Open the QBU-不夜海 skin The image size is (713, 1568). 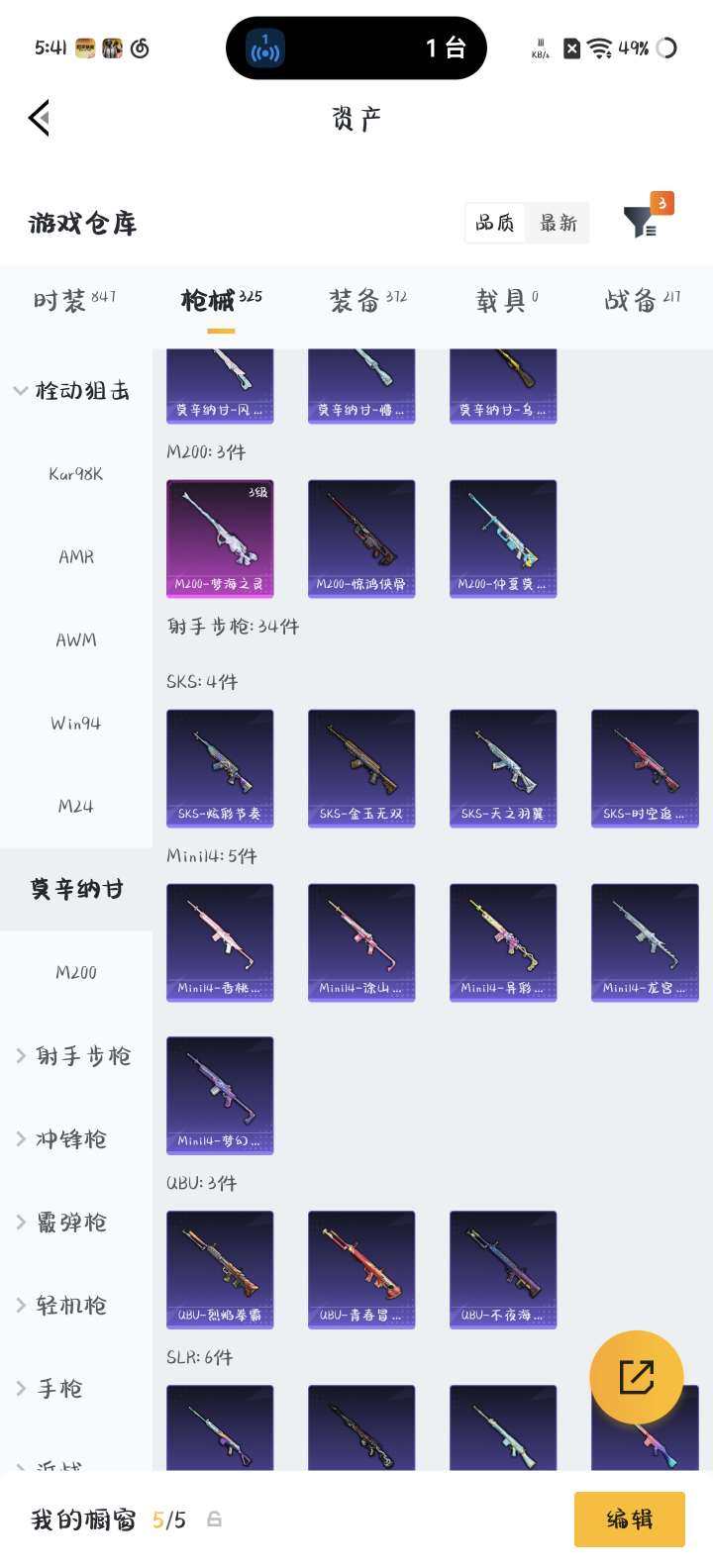coord(503,1269)
